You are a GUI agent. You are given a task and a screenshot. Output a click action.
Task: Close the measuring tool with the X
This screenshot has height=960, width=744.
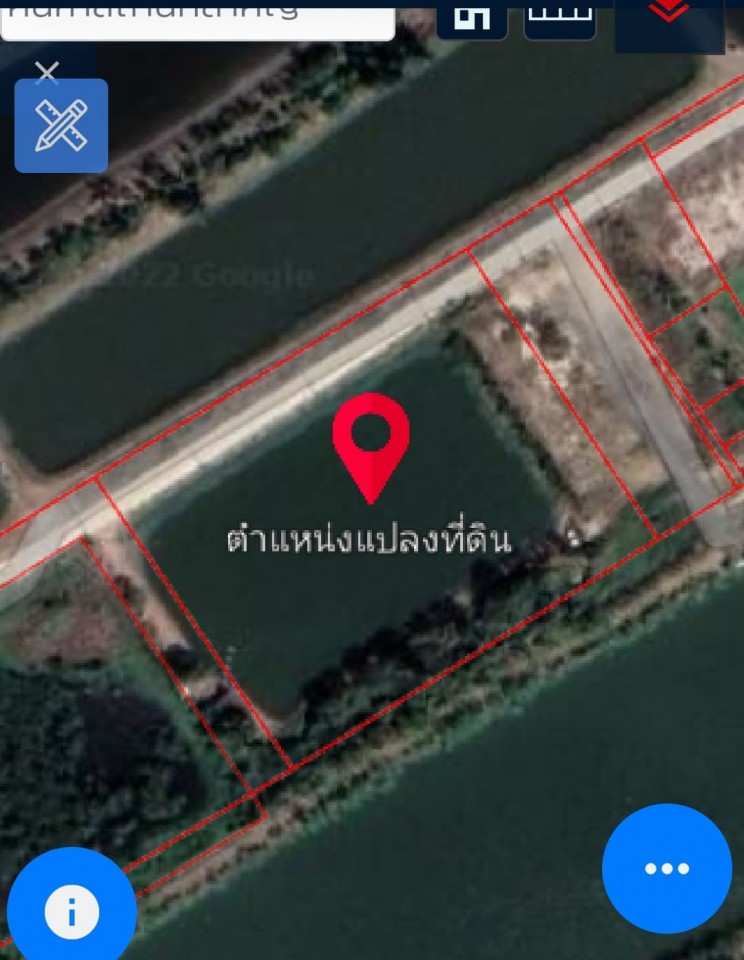(x=47, y=71)
